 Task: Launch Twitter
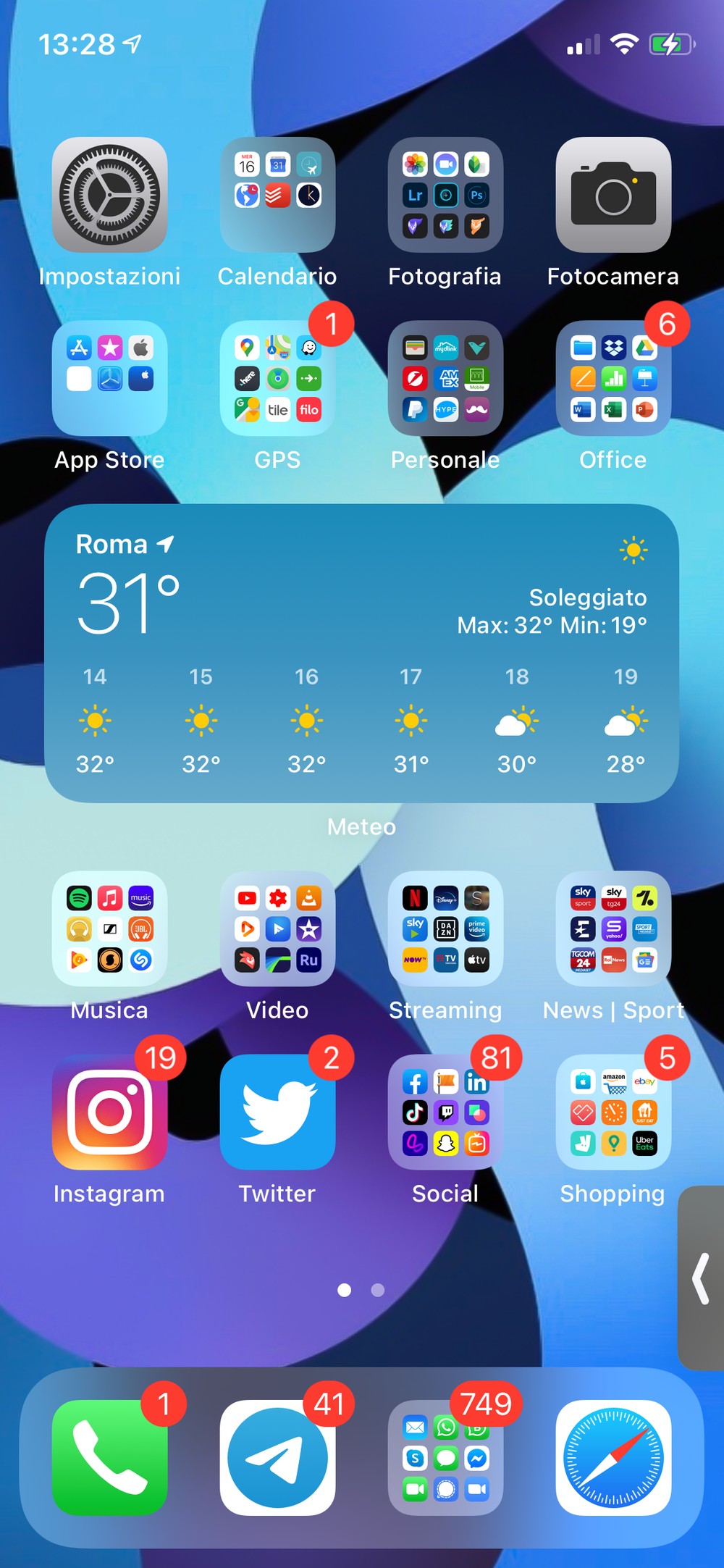pyautogui.click(x=277, y=1112)
